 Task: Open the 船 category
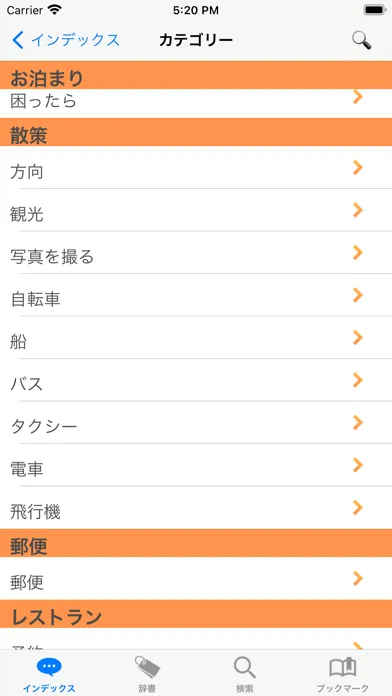point(196,338)
